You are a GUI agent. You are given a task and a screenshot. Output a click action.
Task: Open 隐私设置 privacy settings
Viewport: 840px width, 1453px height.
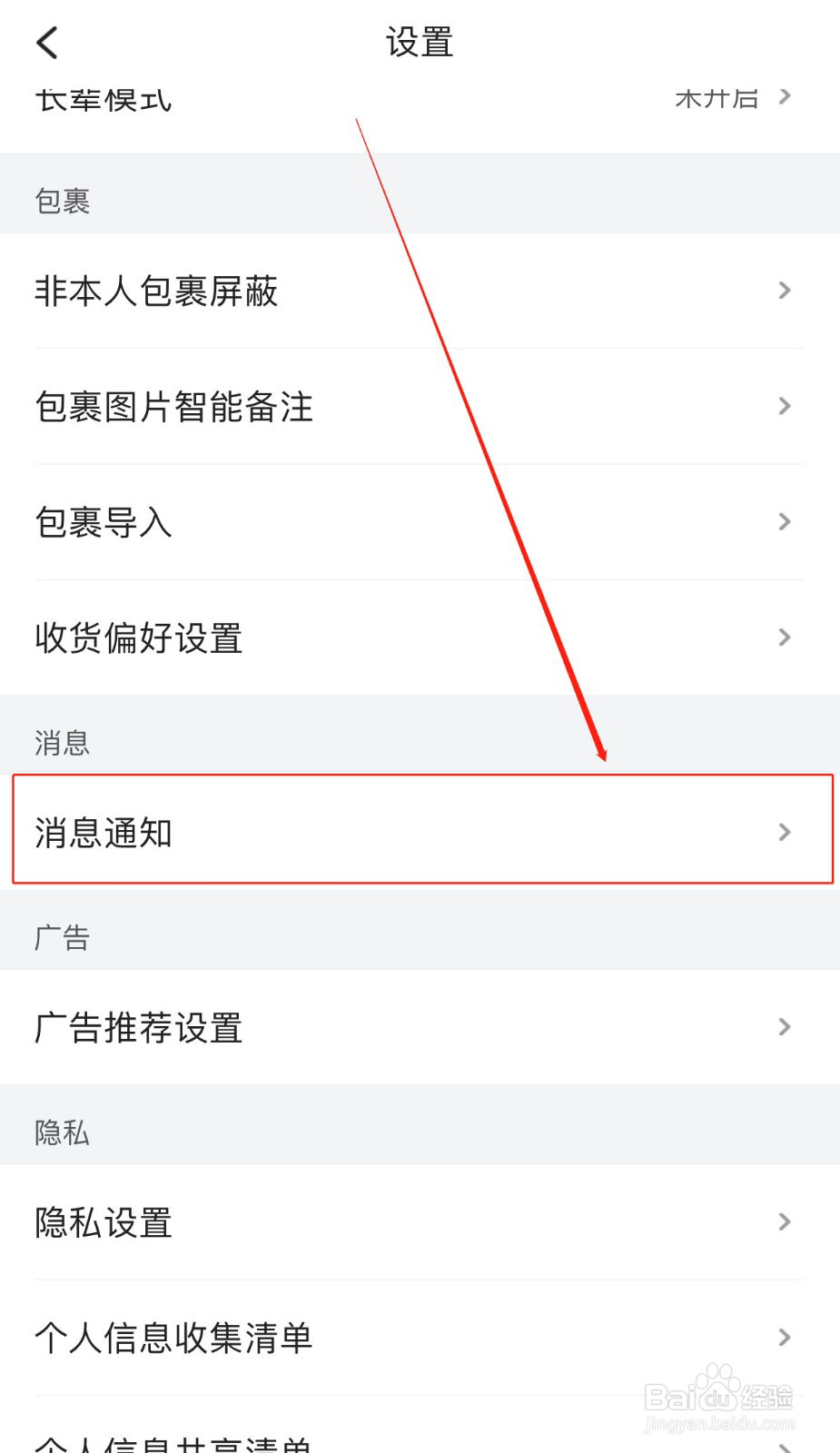coord(102,1222)
